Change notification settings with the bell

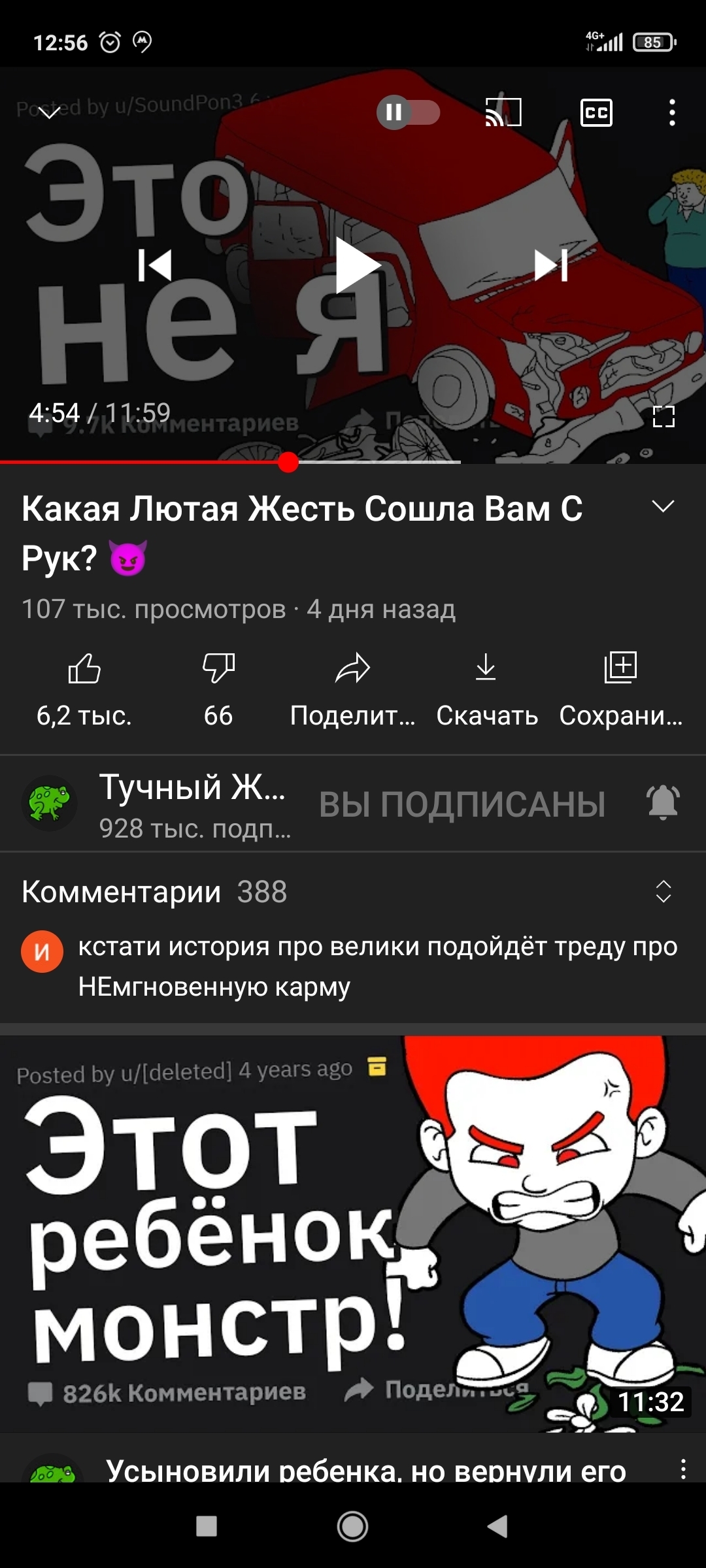coord(663,802)
